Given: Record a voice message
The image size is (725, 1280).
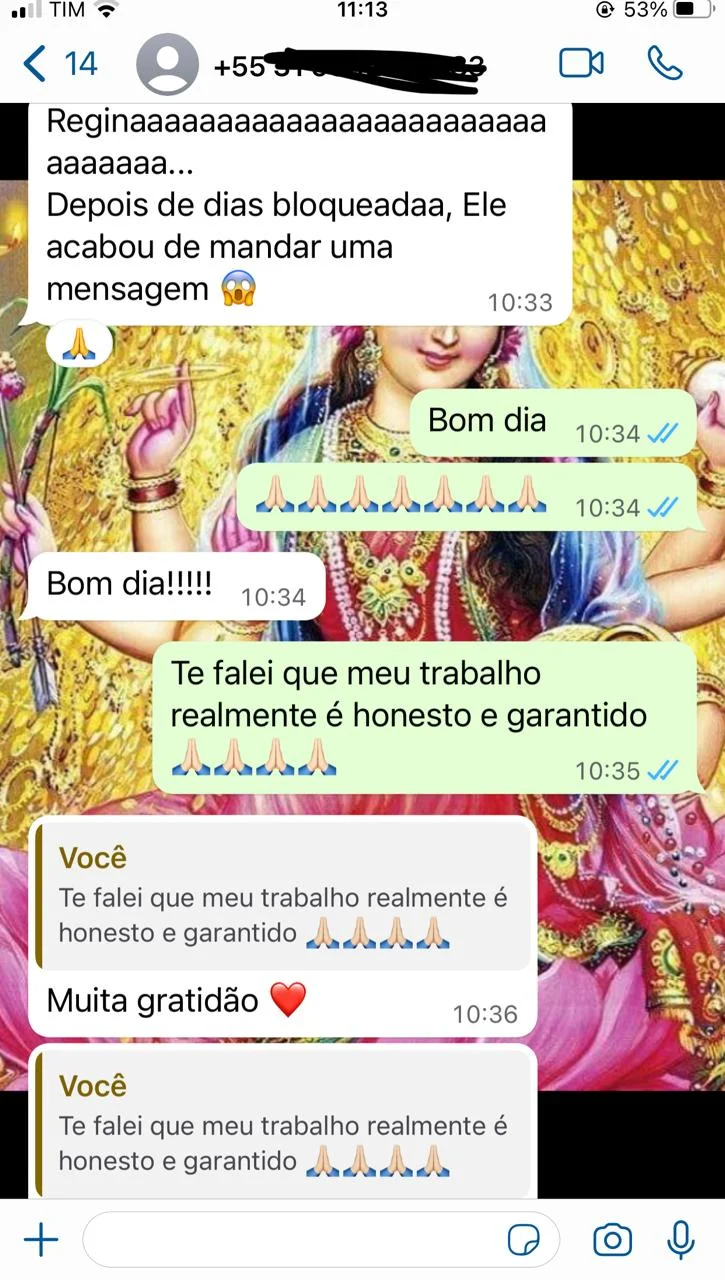Looking at the screenshot, I should [681, 1241].
